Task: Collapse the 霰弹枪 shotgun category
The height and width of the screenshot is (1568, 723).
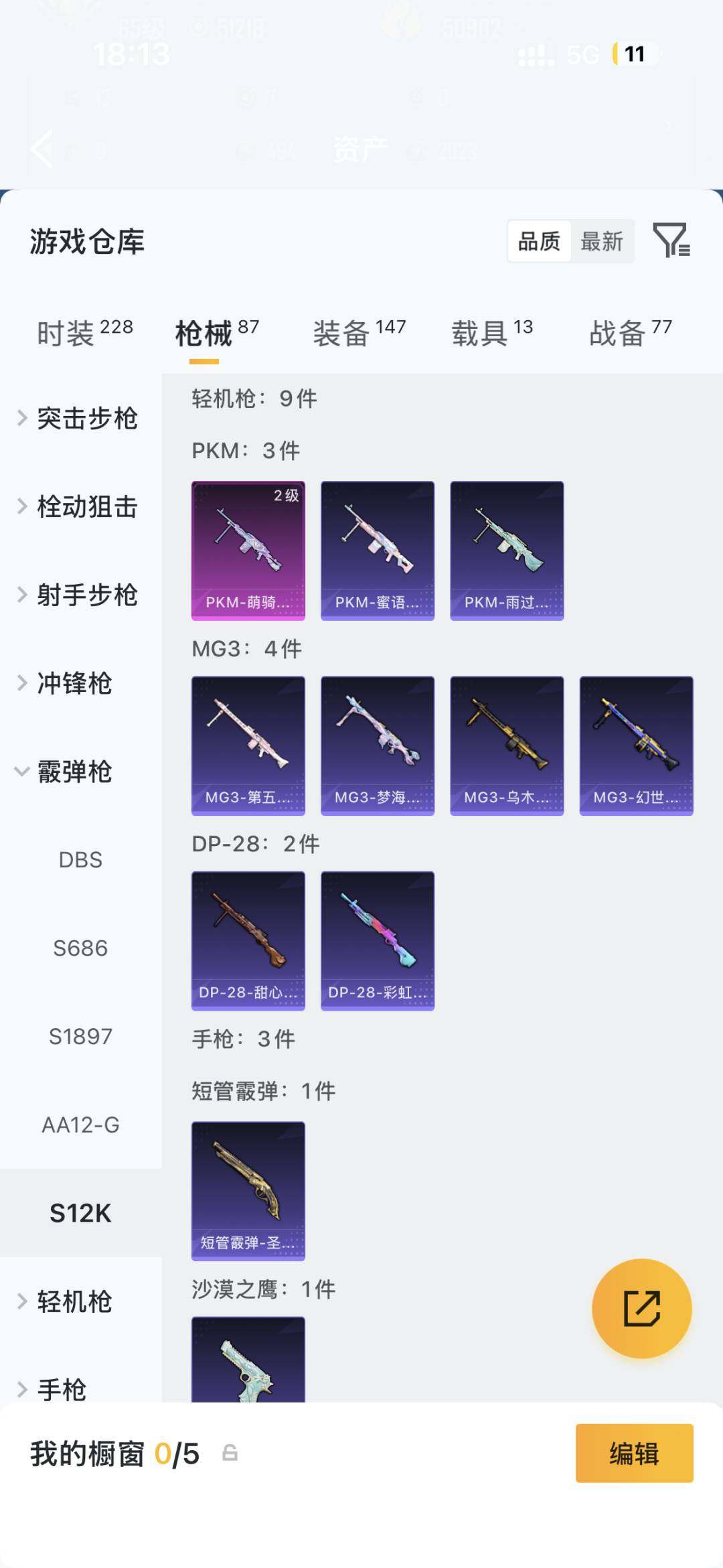Action: coord(74,772)
